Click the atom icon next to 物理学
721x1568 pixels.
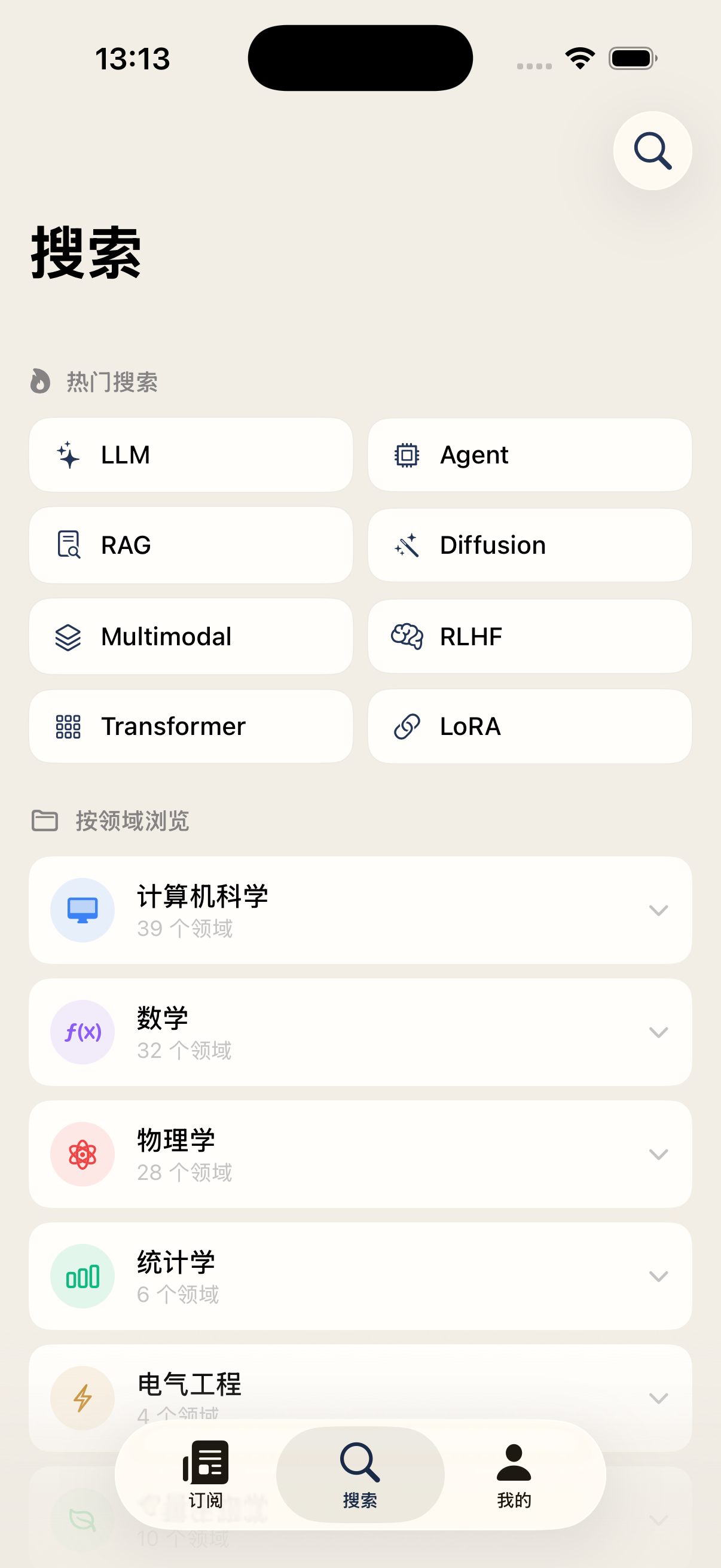(82, 1154)
